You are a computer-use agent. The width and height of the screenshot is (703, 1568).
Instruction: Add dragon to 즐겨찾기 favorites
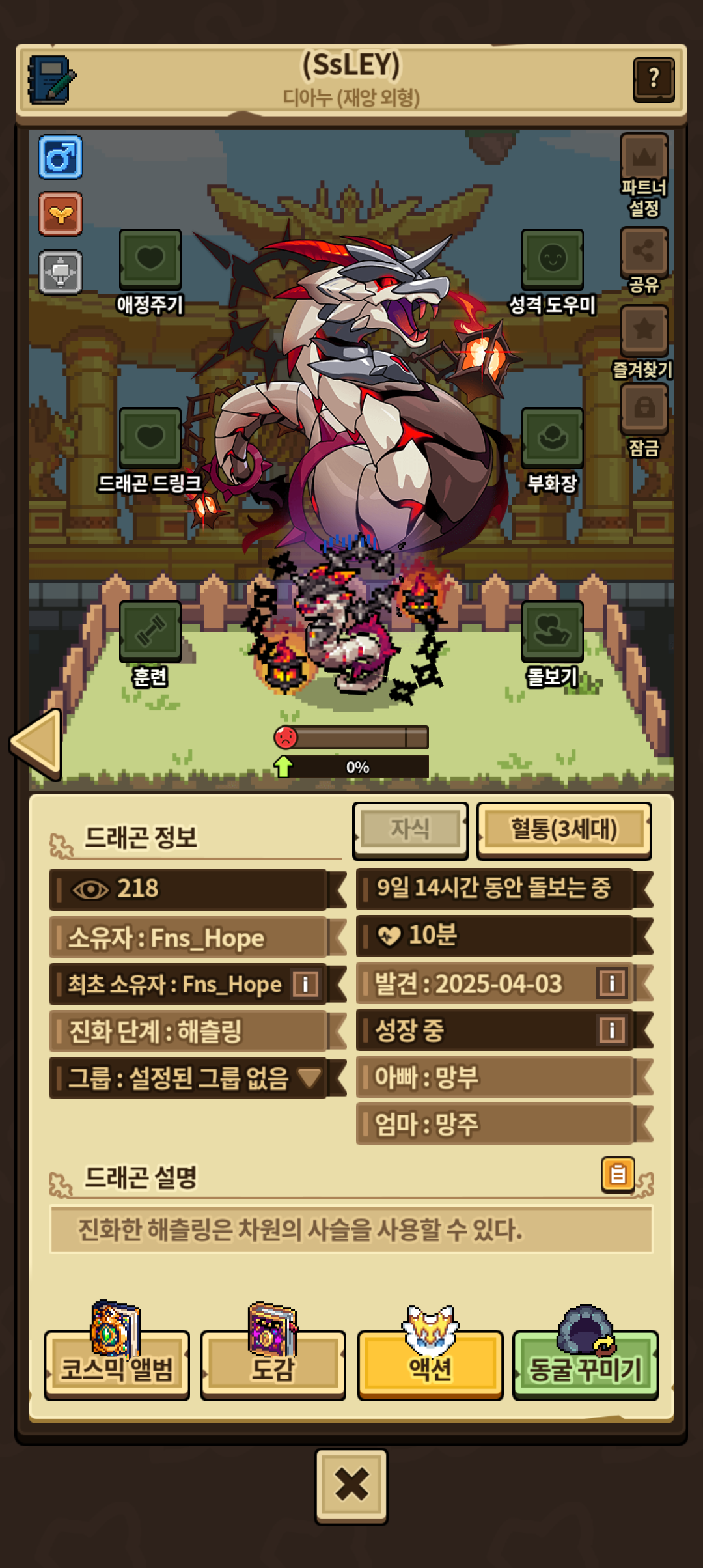pos(644,343)
